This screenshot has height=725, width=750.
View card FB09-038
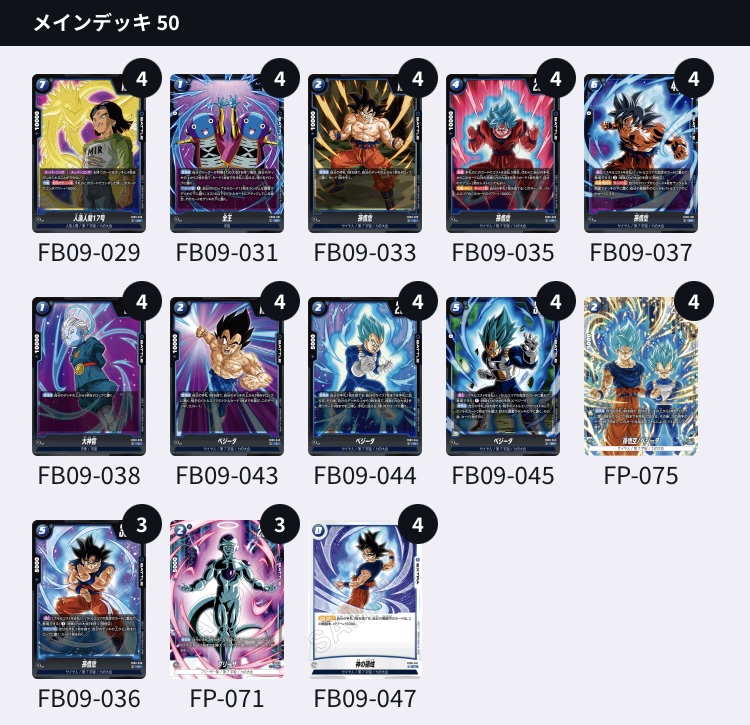pos(88,376)
